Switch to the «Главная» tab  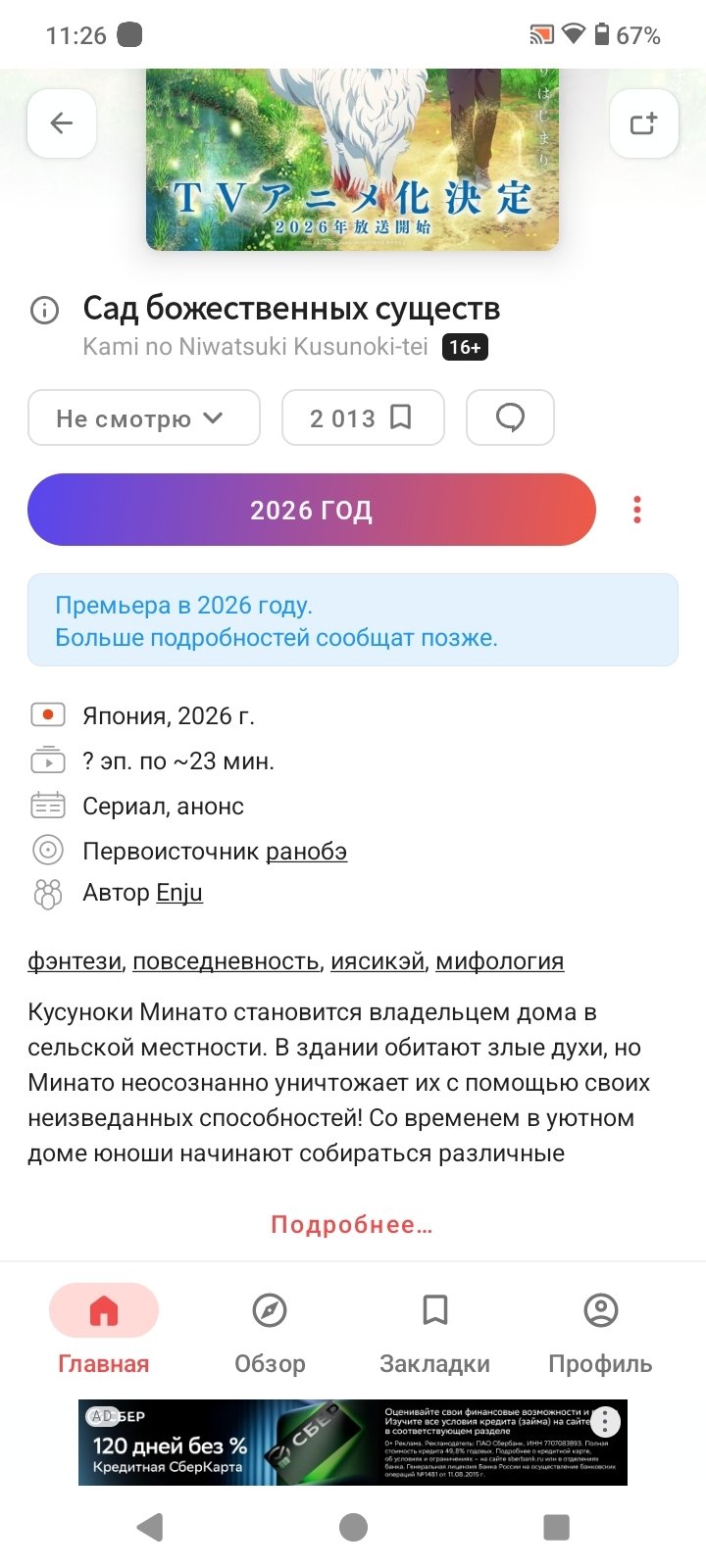(104, 1330)
